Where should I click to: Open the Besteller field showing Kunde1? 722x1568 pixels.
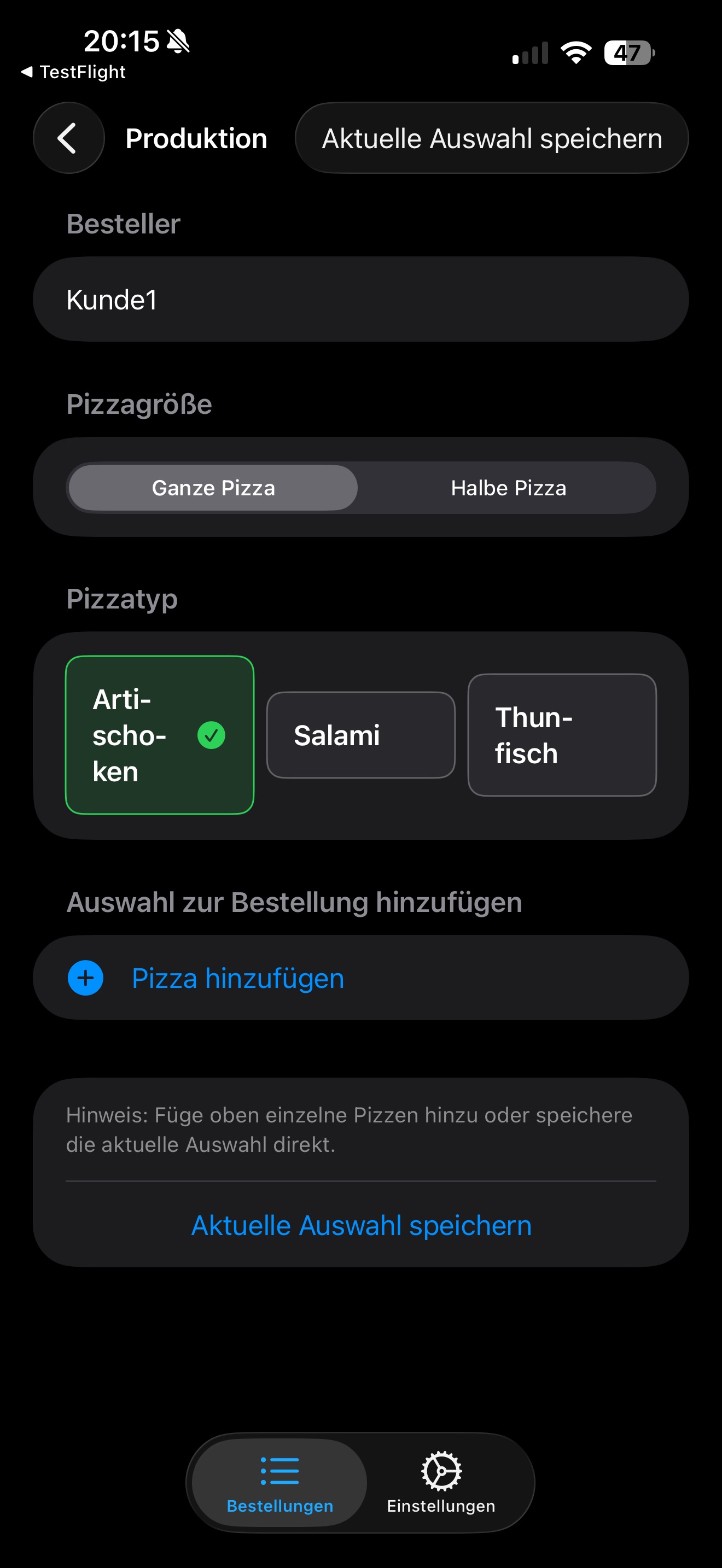point(361,299)
